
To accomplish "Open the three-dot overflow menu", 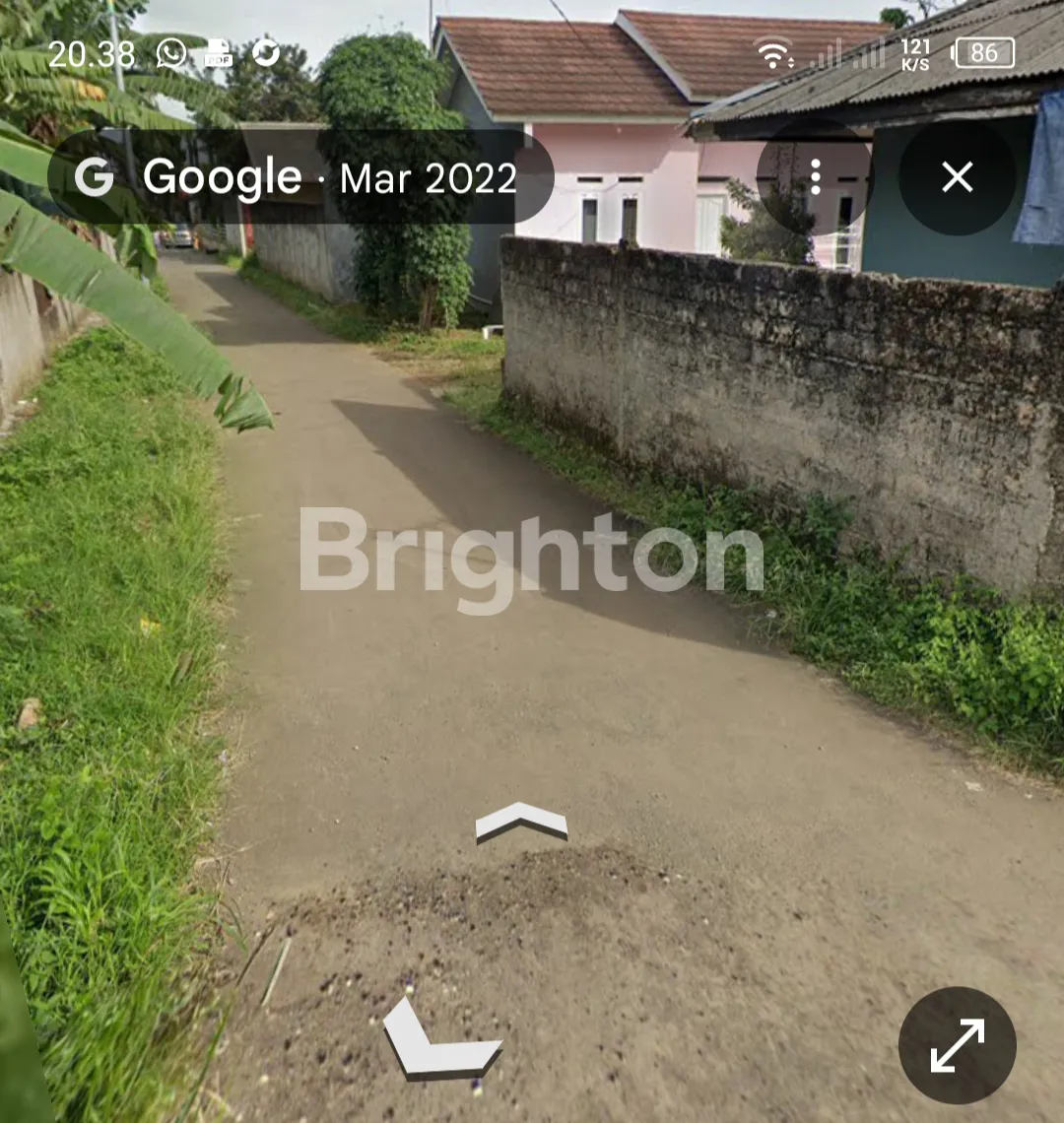I will [x=815, y=177].
